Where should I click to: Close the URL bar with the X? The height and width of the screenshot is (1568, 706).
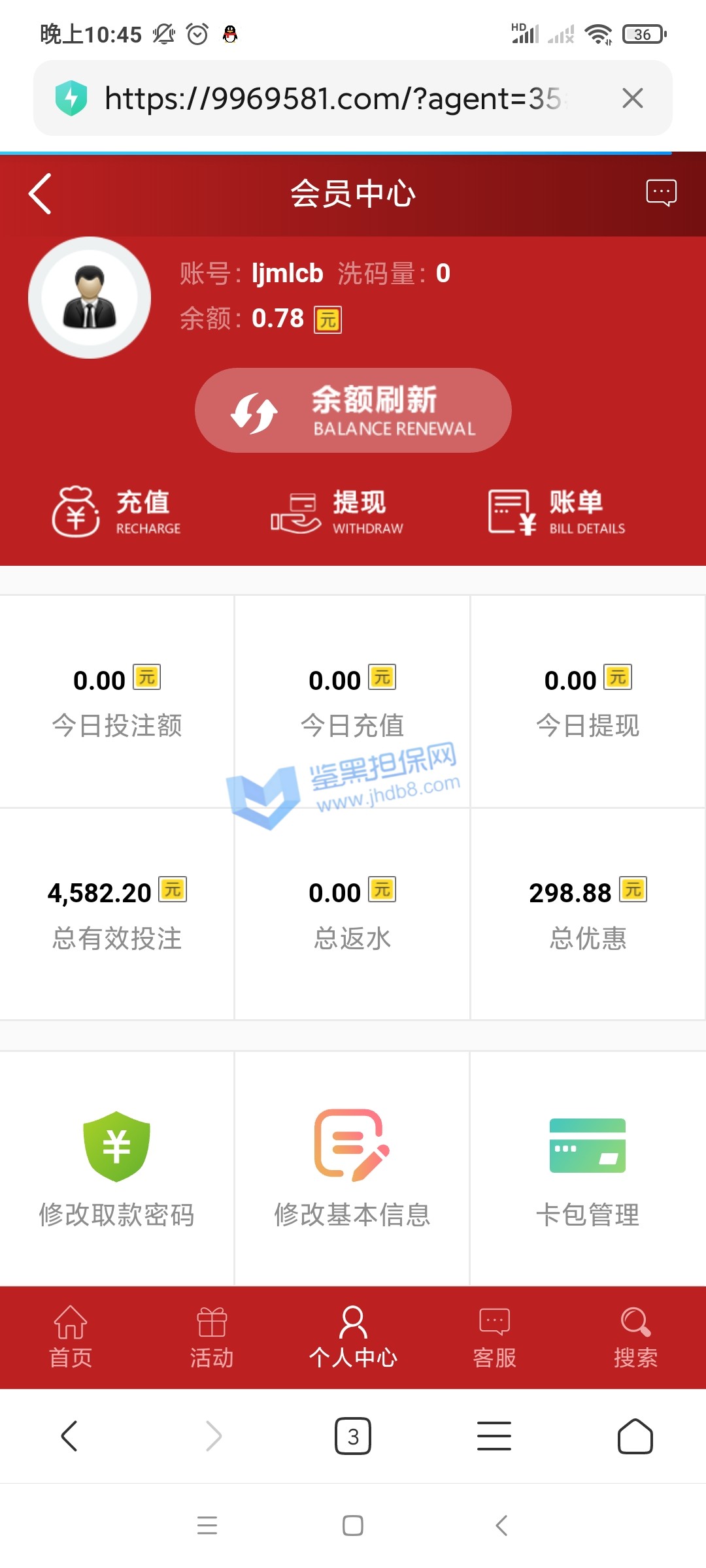(632, 99)
